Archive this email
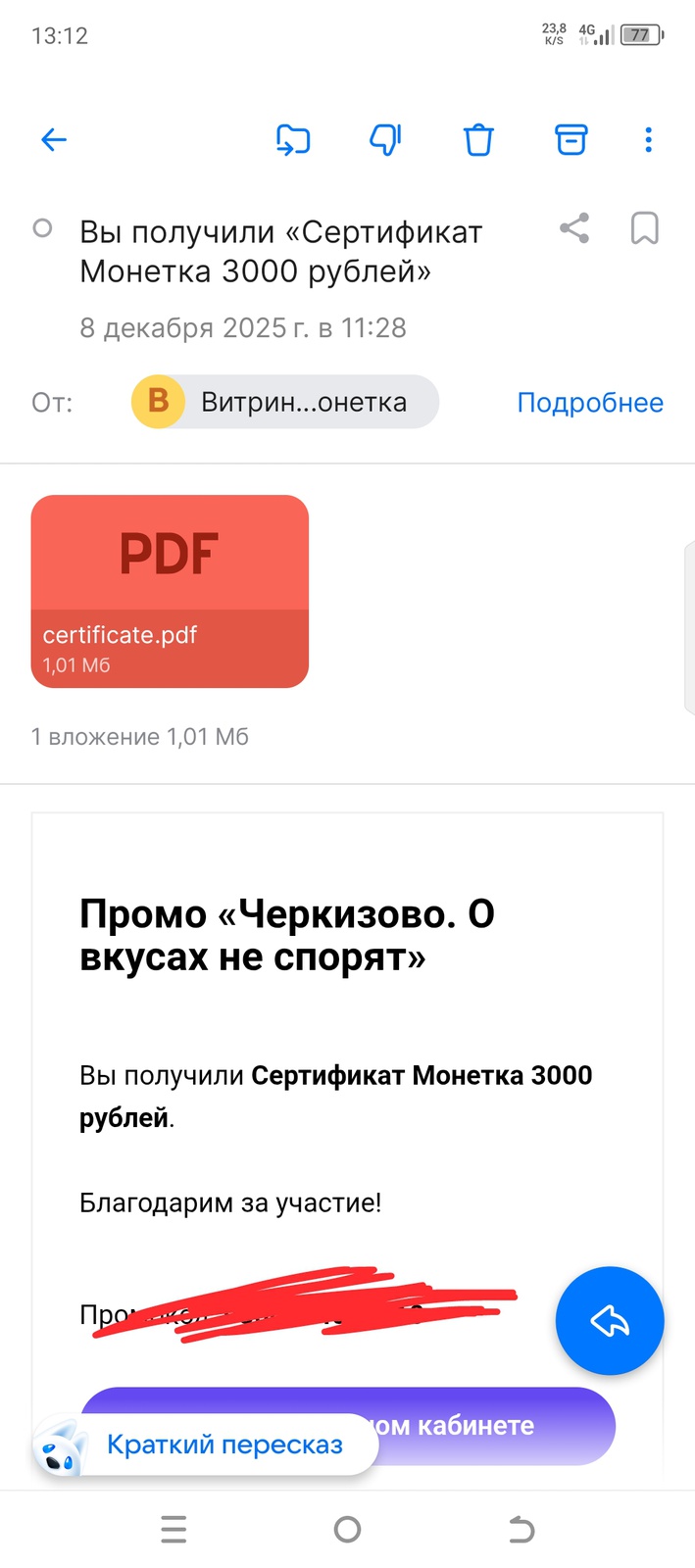The height and width of the screenshot is (1568, 695). pos(571,140)
